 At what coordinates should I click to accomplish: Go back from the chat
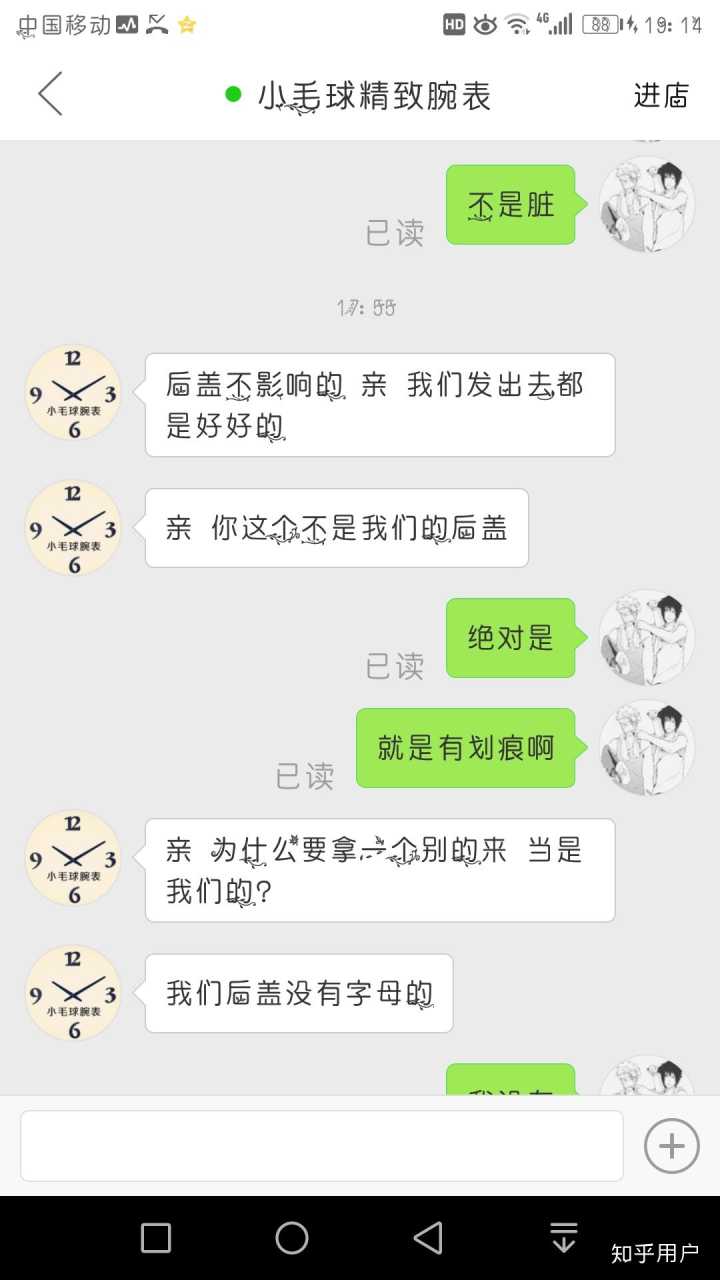click(50, 94)
